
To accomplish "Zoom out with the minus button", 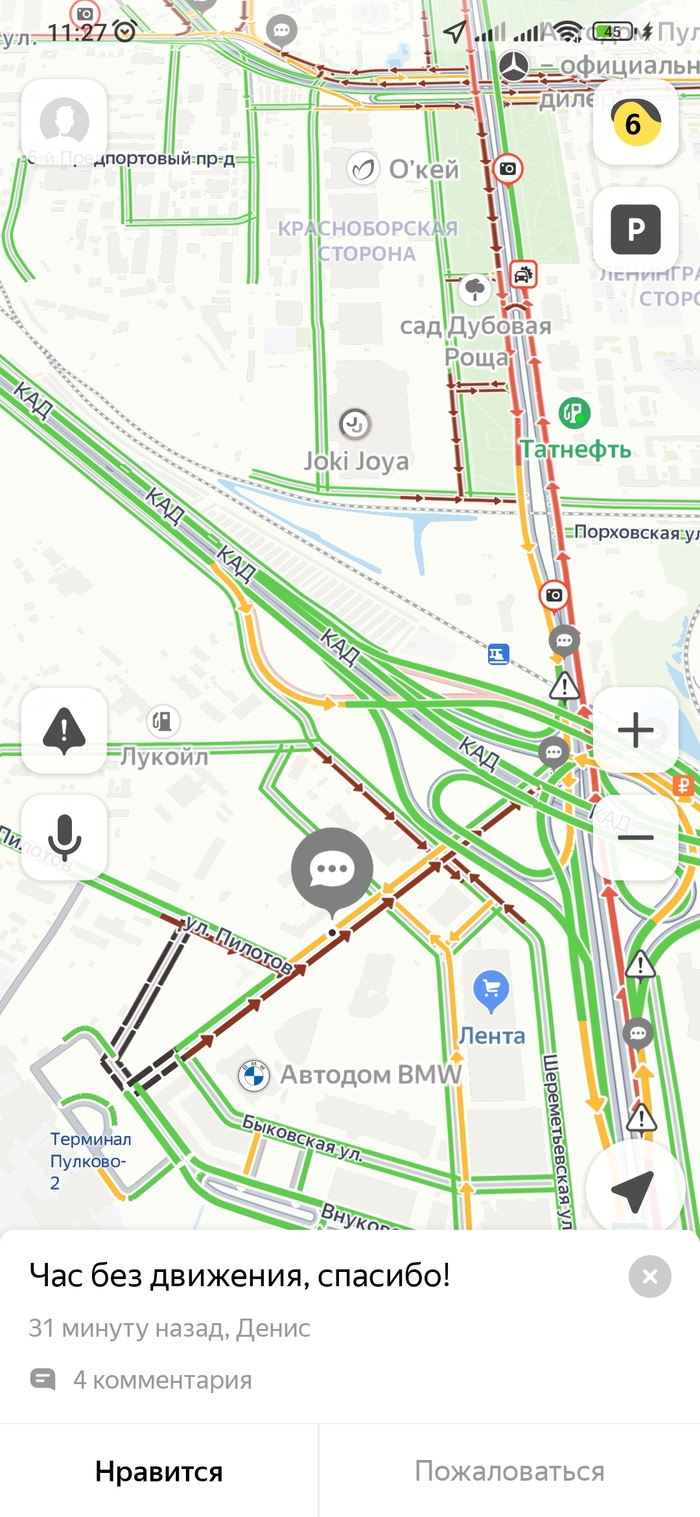I will click(635, 837).
